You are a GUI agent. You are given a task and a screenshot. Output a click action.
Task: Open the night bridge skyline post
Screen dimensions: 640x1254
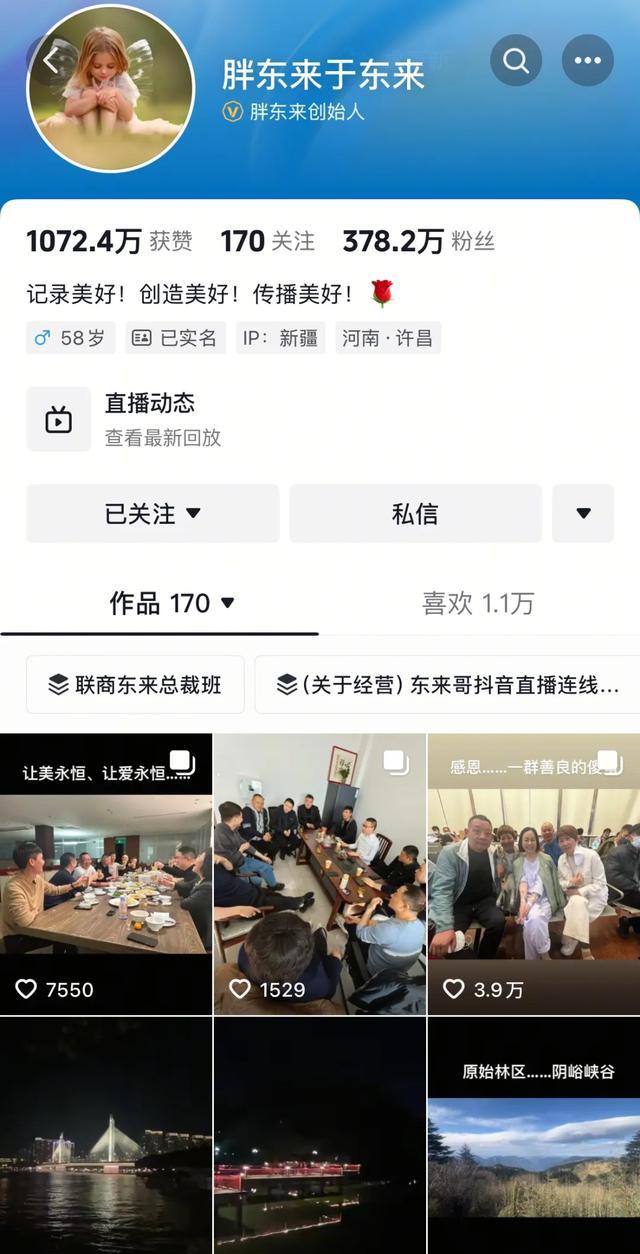106,1135
